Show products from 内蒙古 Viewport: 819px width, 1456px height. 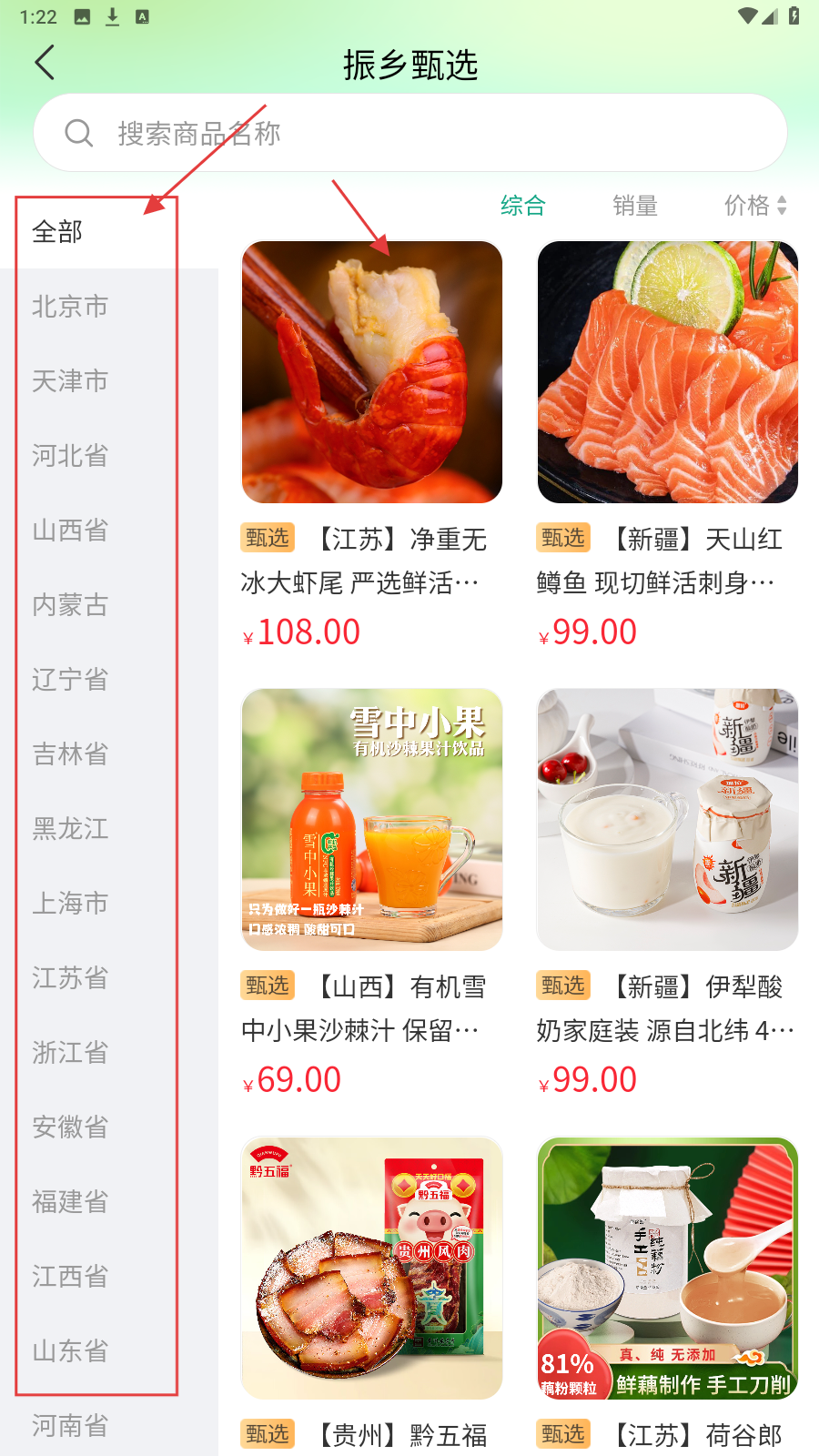tap(70, 605)
